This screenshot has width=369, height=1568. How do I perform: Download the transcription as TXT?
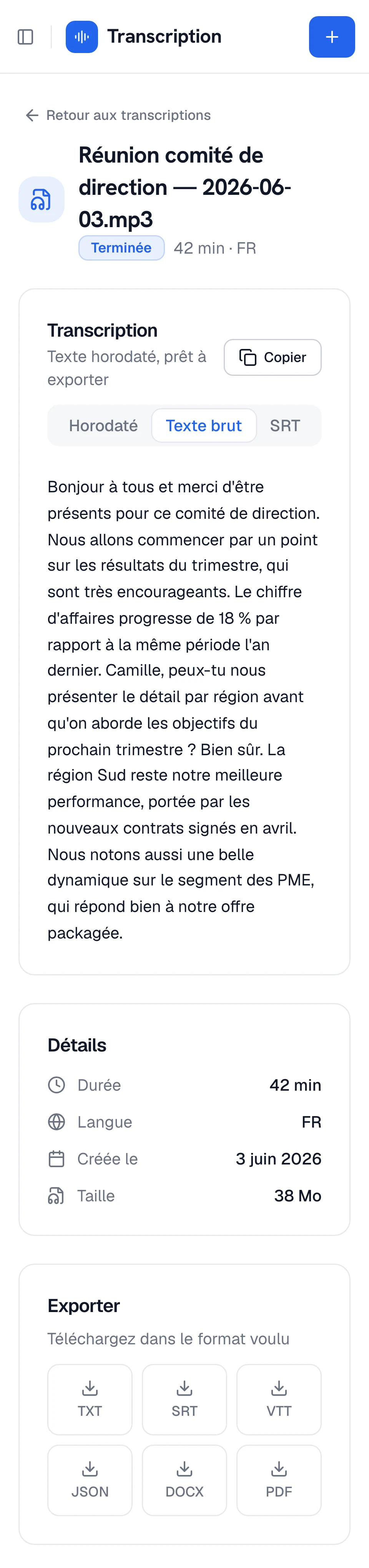(x=90, y=1399)
